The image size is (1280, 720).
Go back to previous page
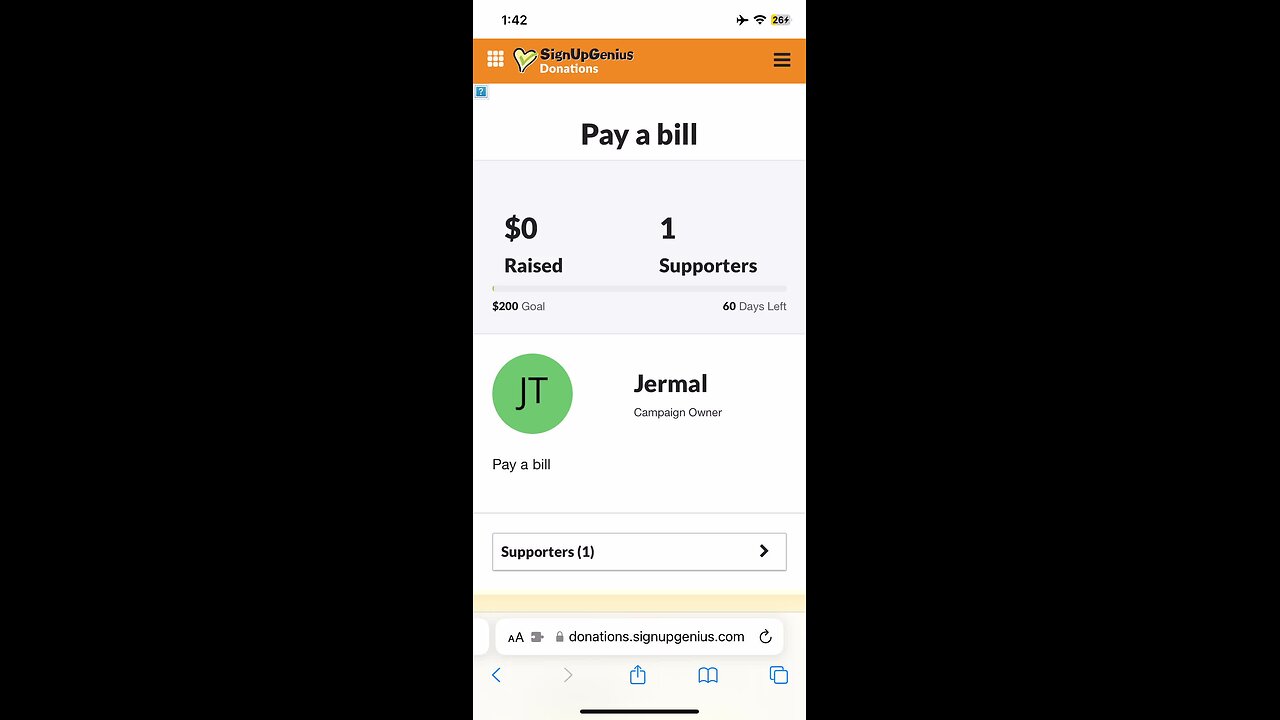point(496,675)
